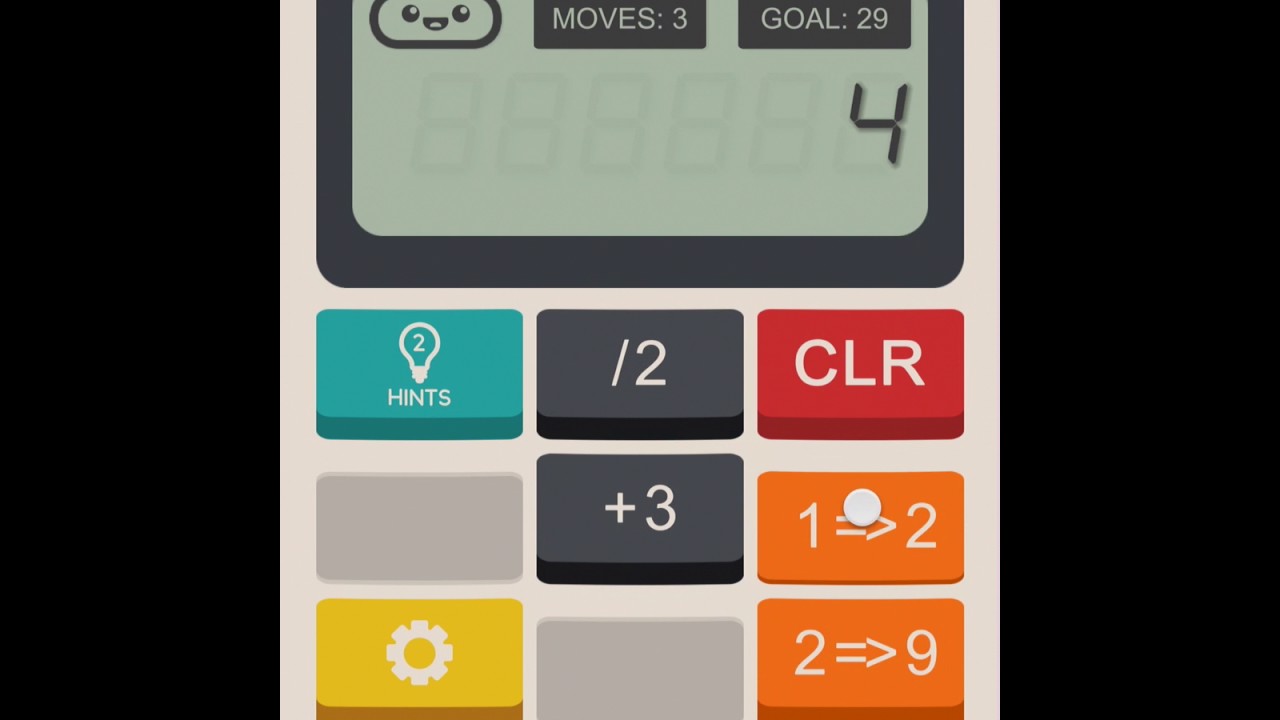Image resolution: width=1280 pixels, height=720 pixels.
Task: Add three using the +3 key
Action: [640, 511]
